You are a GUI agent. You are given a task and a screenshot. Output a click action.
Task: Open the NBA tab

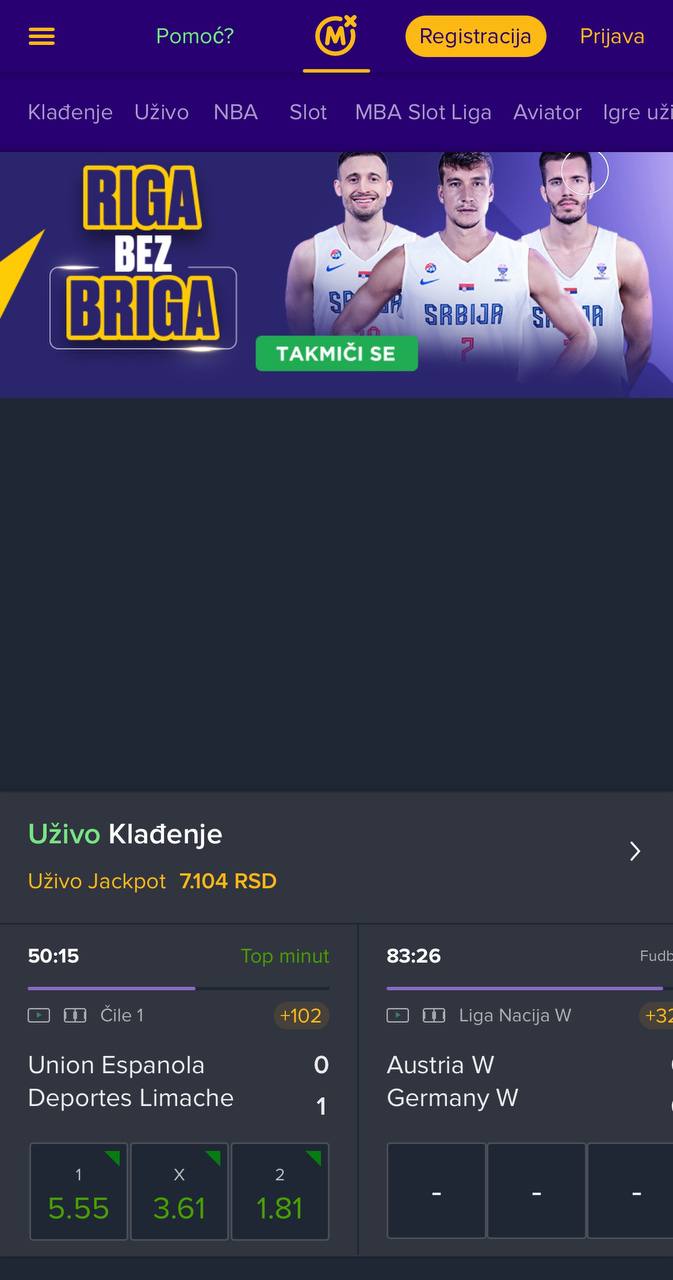click(236, 113)
